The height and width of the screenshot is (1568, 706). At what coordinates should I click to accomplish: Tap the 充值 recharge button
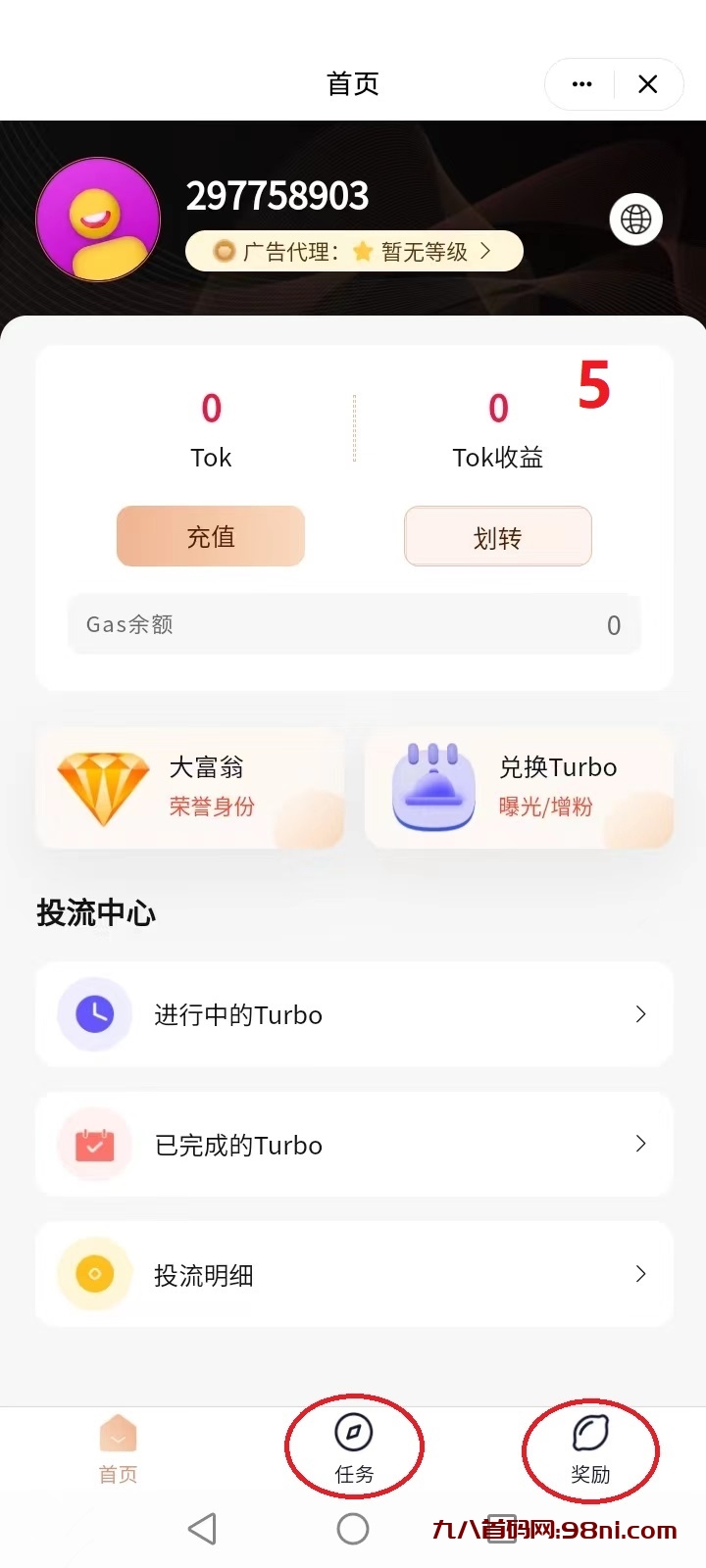click(x=211, y=536)
